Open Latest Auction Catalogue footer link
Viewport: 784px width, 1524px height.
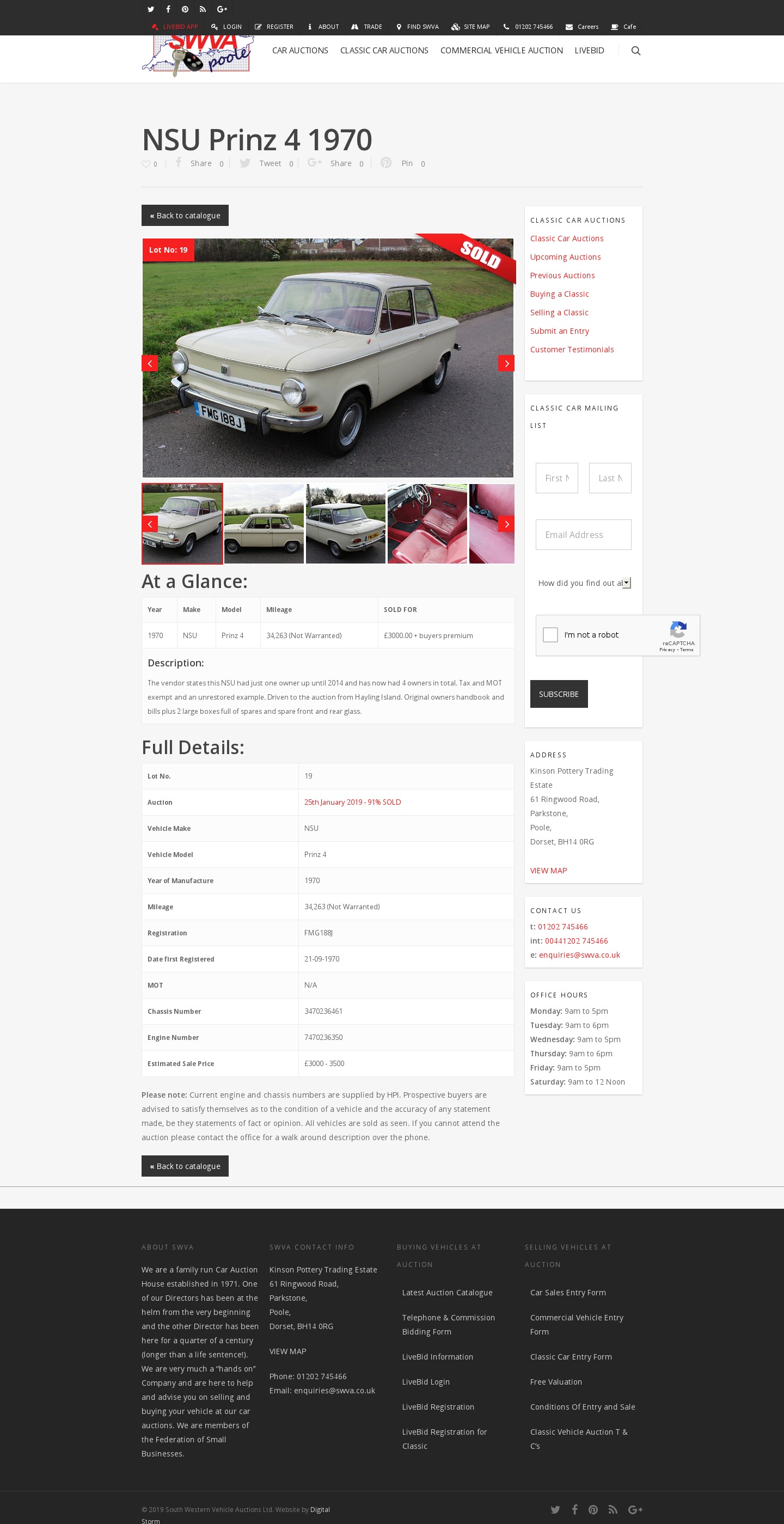point(447,1293)
